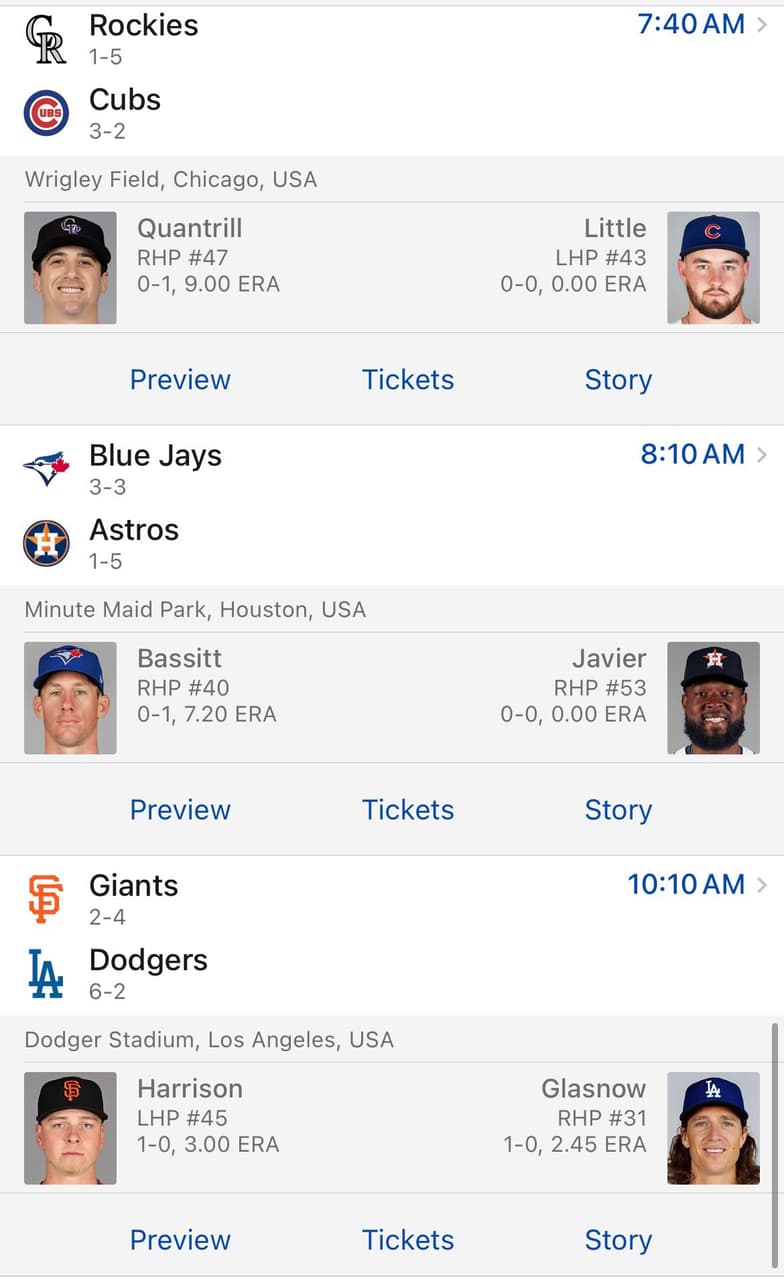Read the Story for the Giants-Dodgers game
This screenshot has height=1279, width=784.
pos(618,1239)
